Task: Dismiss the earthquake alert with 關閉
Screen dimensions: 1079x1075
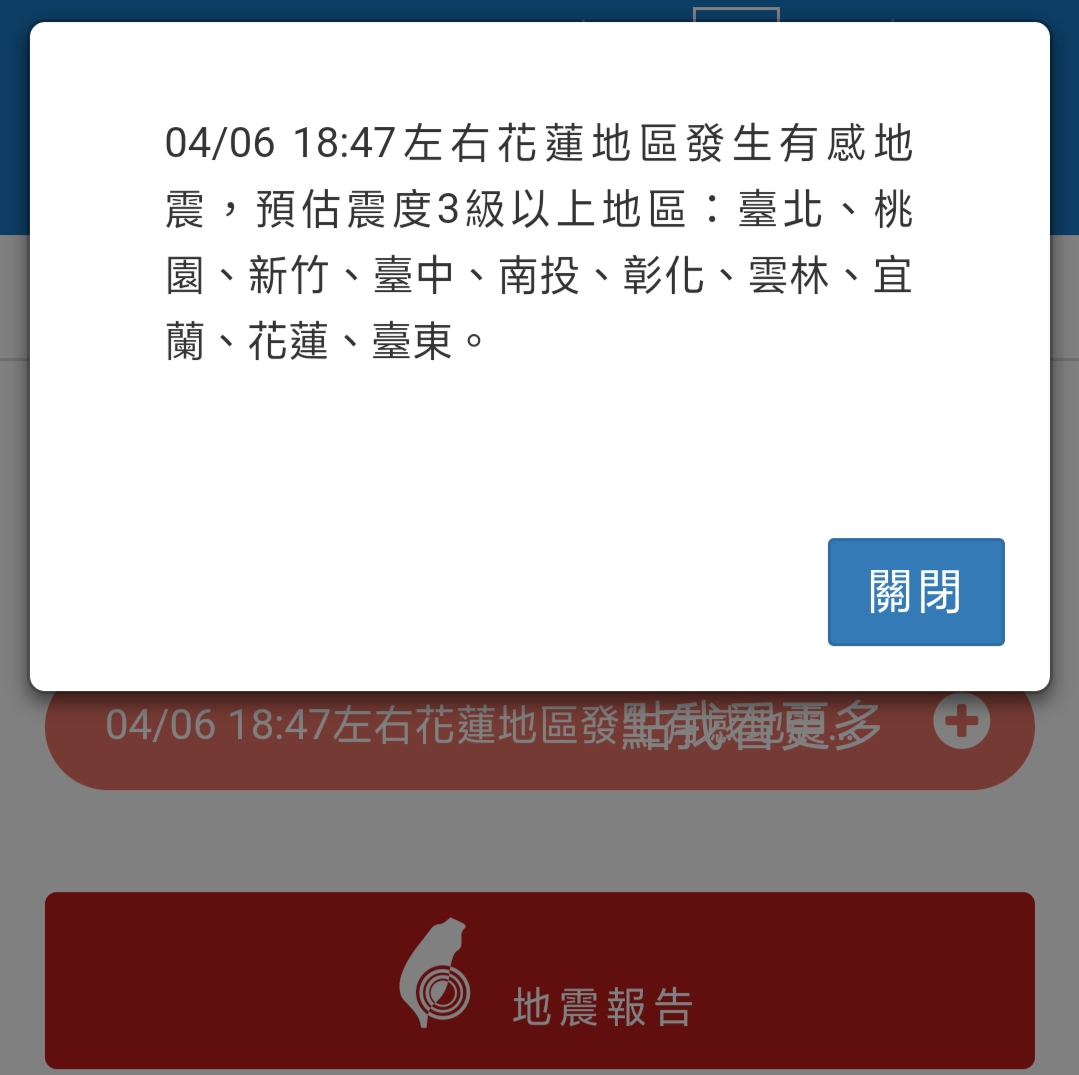Action: [x=915, y=592]
